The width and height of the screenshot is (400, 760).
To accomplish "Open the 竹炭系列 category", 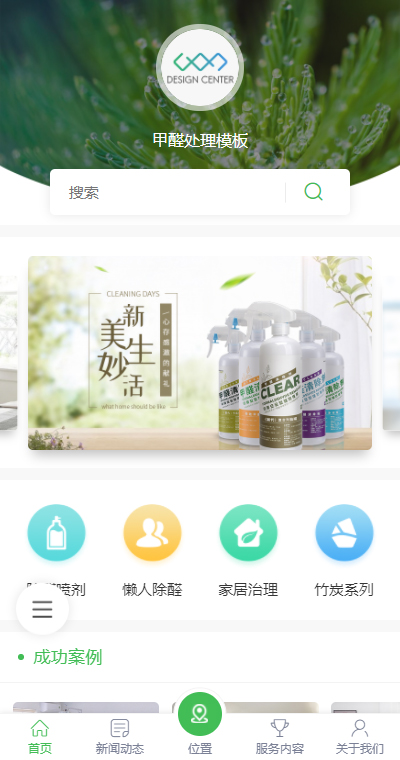I will click(x=344, y=551).
